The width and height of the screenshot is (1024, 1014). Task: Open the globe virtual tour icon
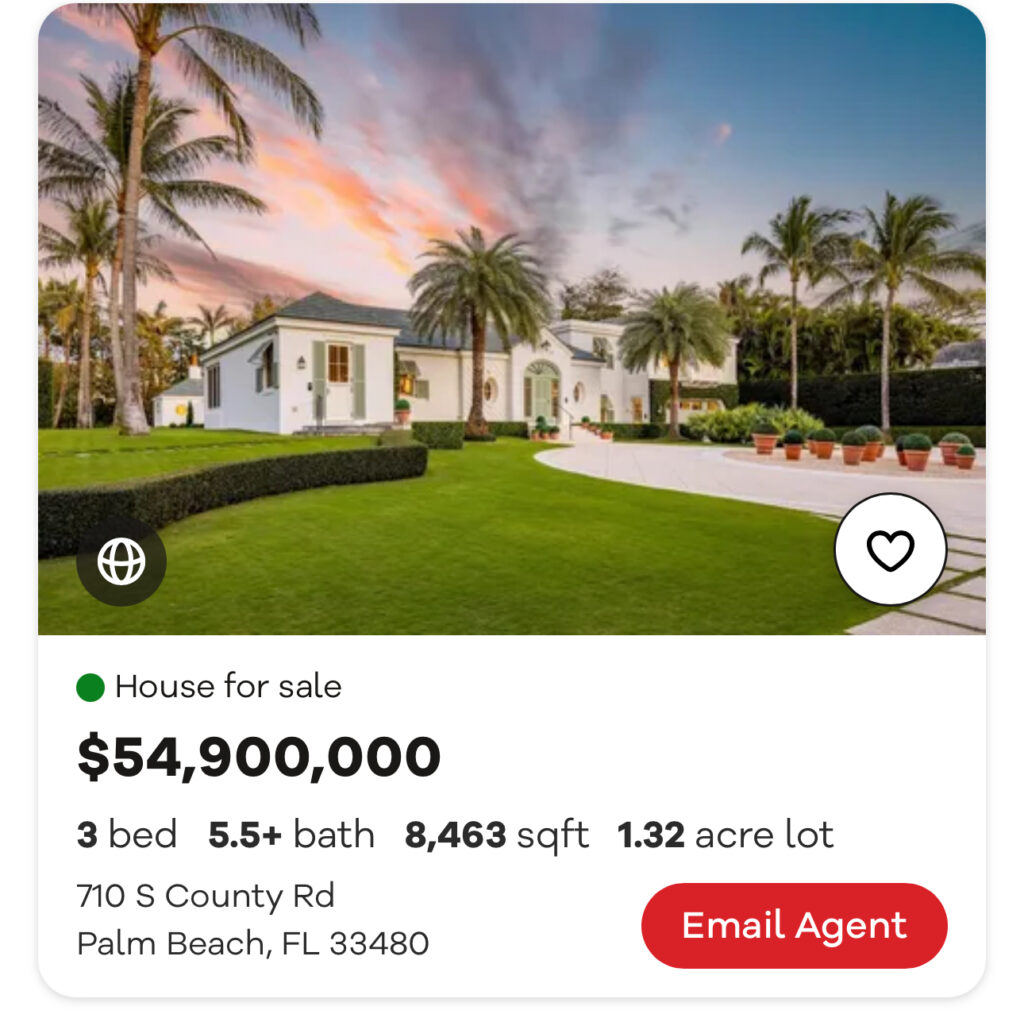pyautogui.click(x=121, y=561)
